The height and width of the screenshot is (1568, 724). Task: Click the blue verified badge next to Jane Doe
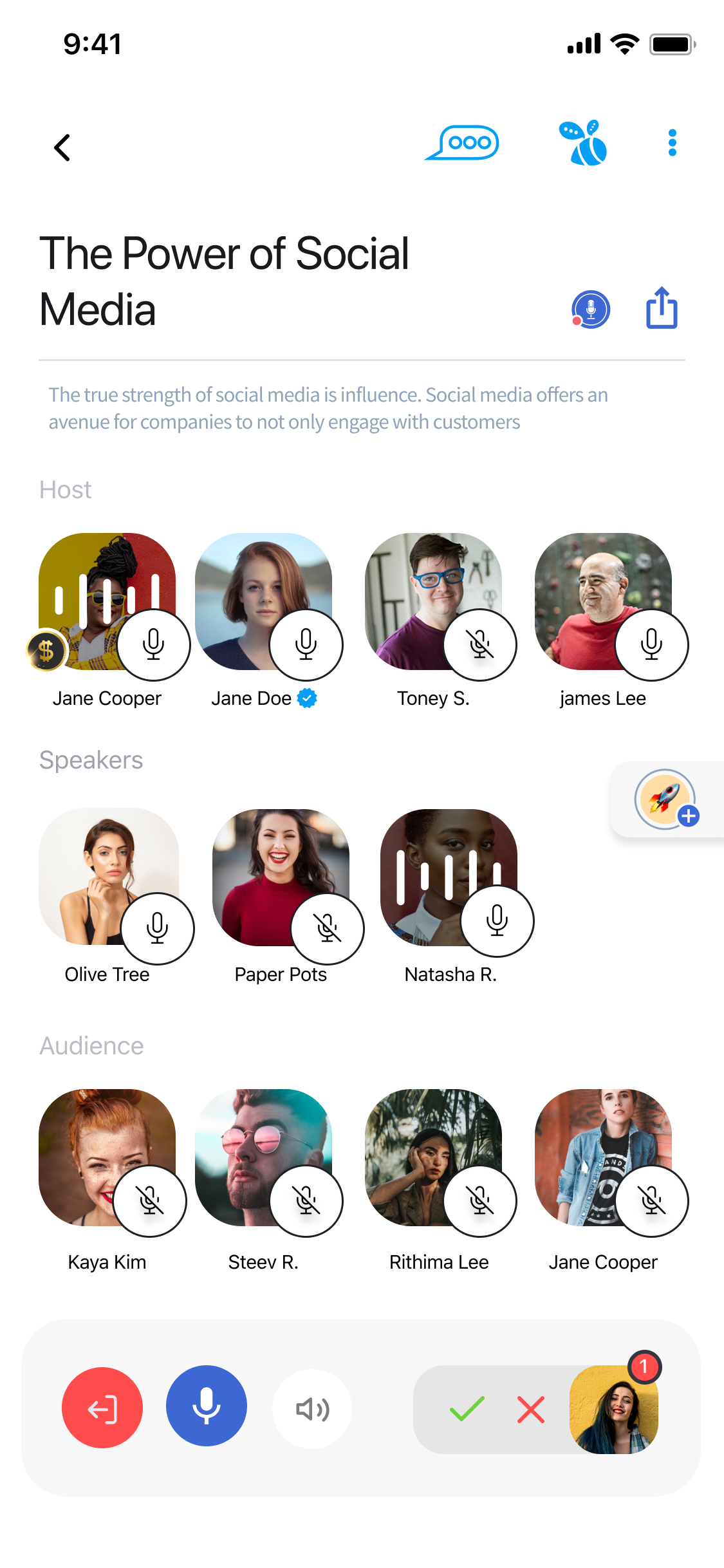[306, 698]
